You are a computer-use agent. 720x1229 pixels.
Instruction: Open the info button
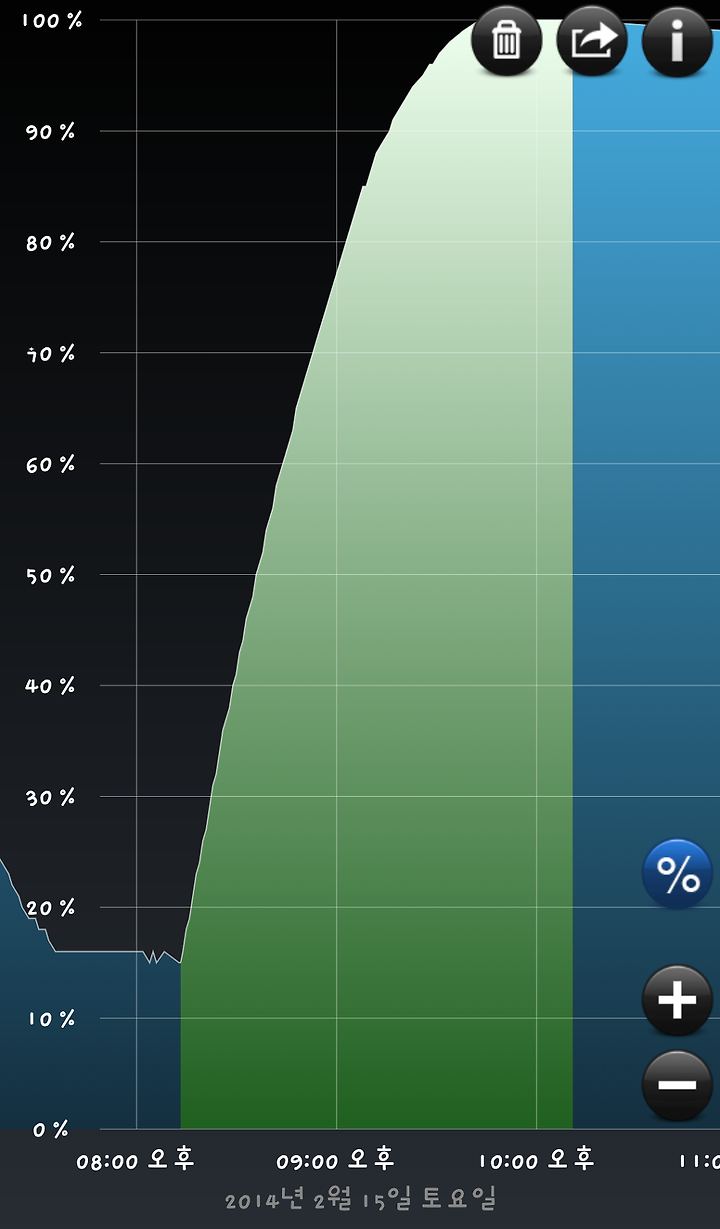[x=677, y=41]
